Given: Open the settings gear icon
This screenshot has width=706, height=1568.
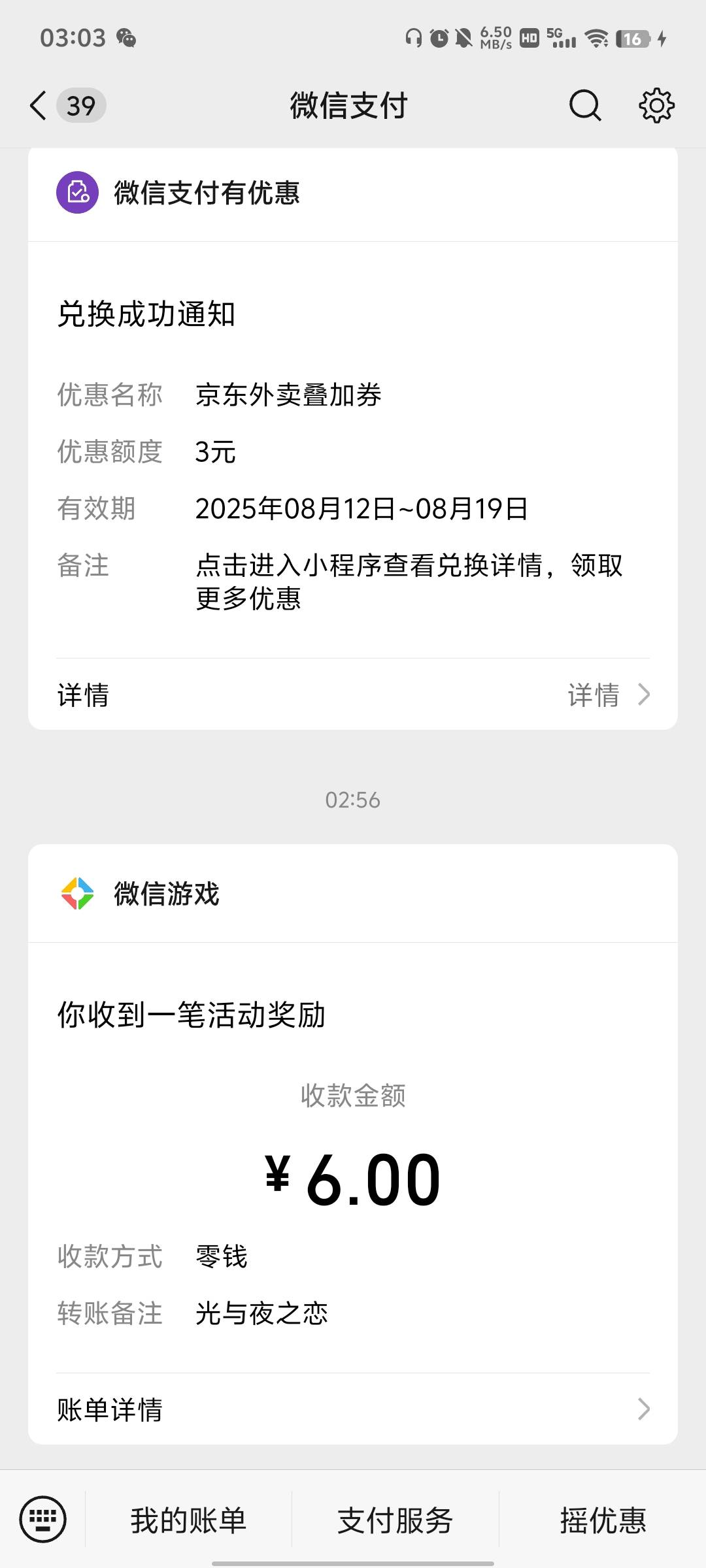Looking at the screenshot, I should 656,105.
